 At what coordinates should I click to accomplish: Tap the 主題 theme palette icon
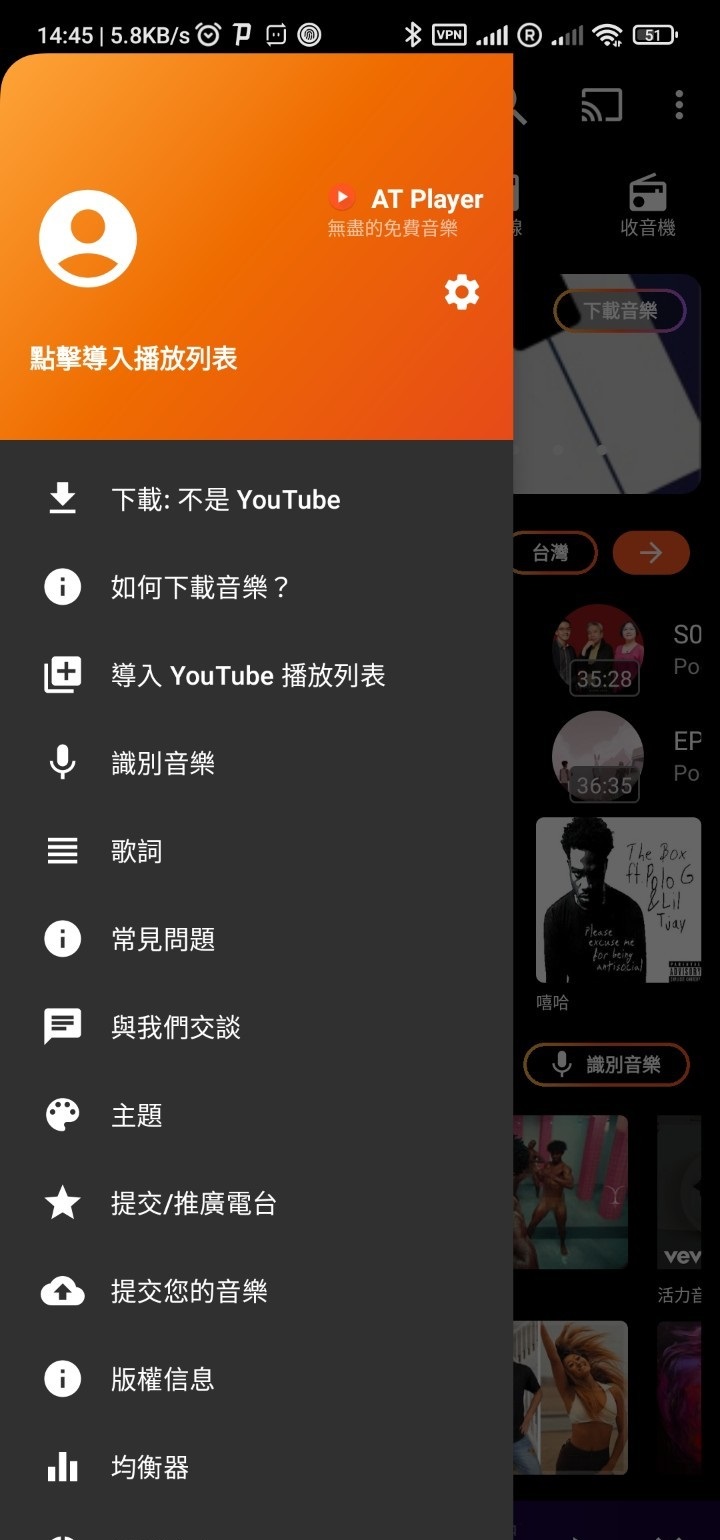tap(62, 1114)
